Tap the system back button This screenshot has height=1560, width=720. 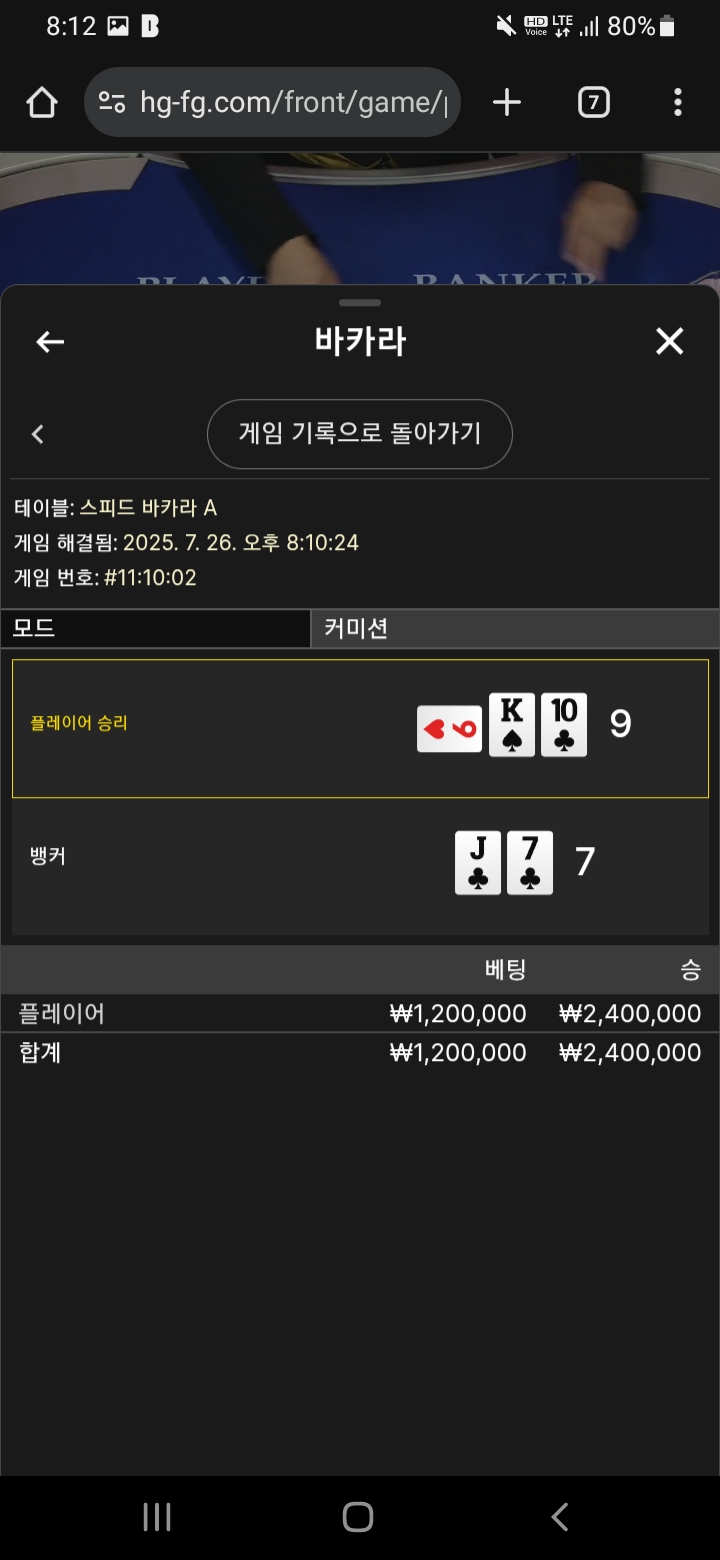pyautogui.click(x=560, y=1517)
